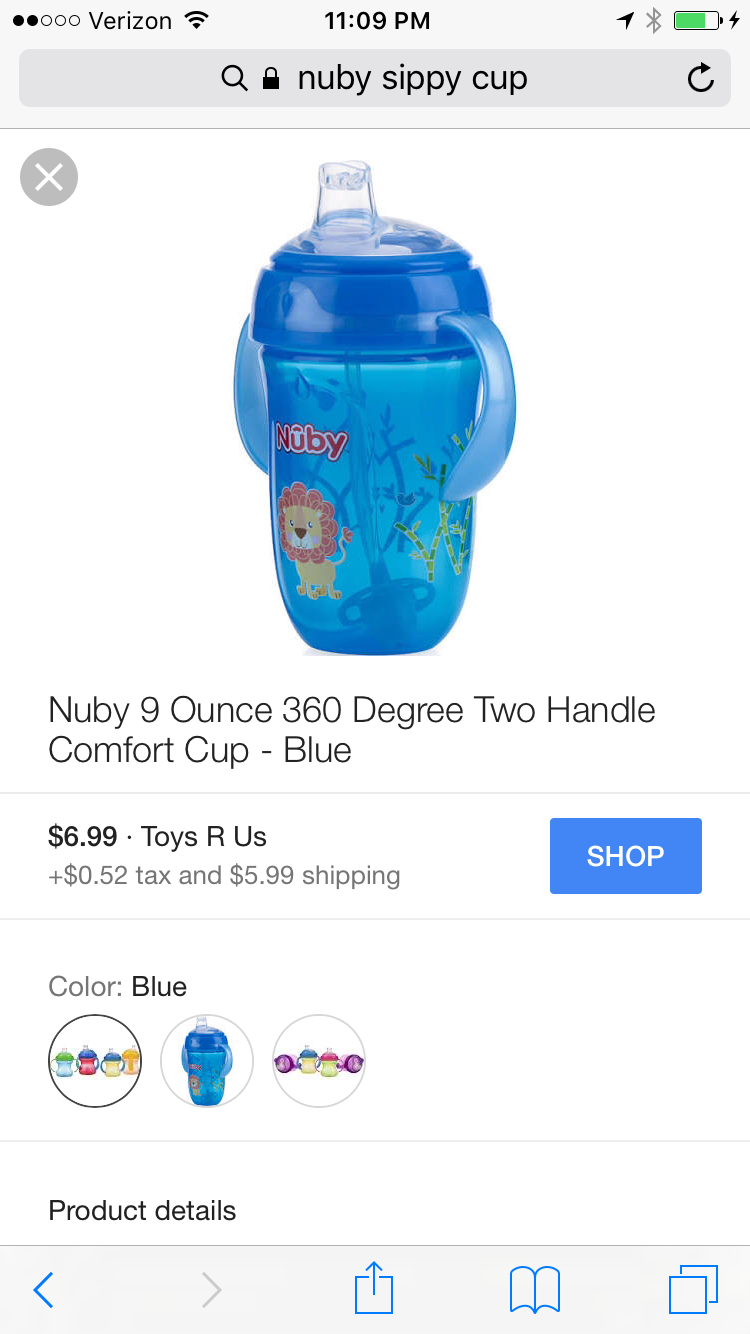Show all open Safari tabs
Screen dimensions: 750x1334
[693, 1290]
